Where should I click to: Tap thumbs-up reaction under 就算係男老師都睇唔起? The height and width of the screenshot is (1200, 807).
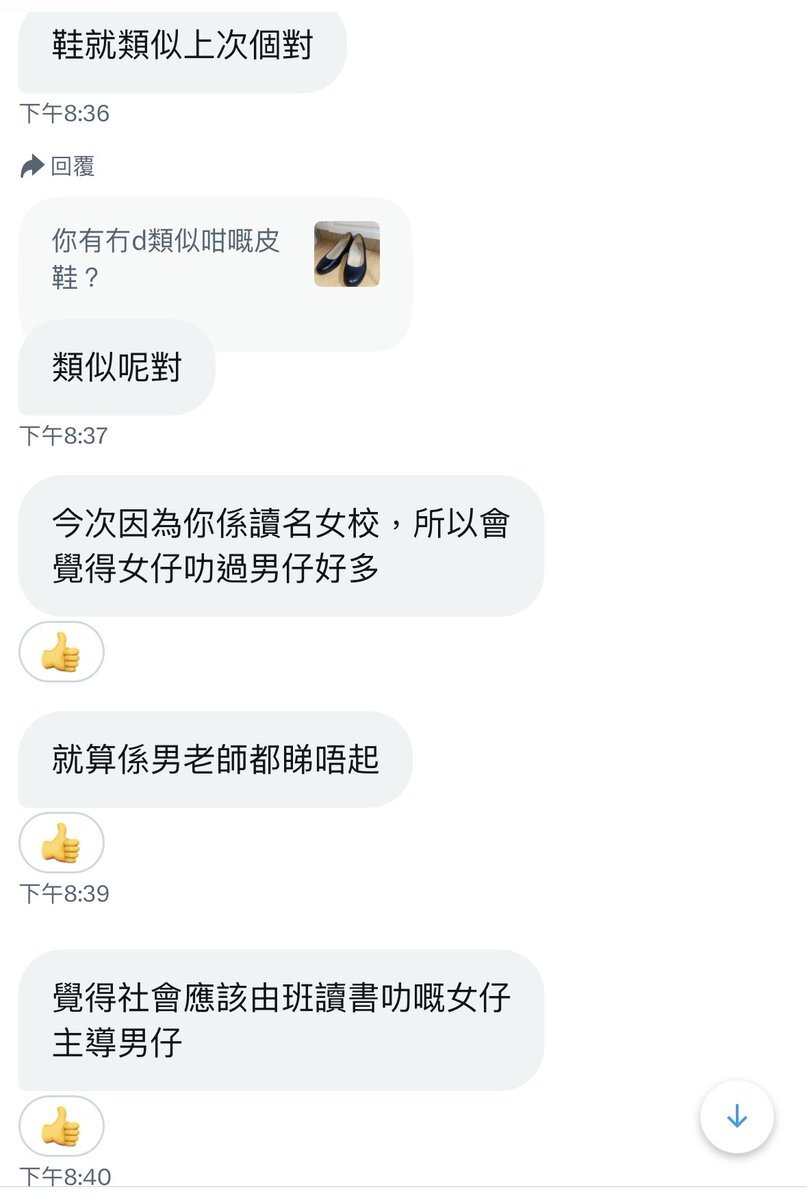pos(61,843)
